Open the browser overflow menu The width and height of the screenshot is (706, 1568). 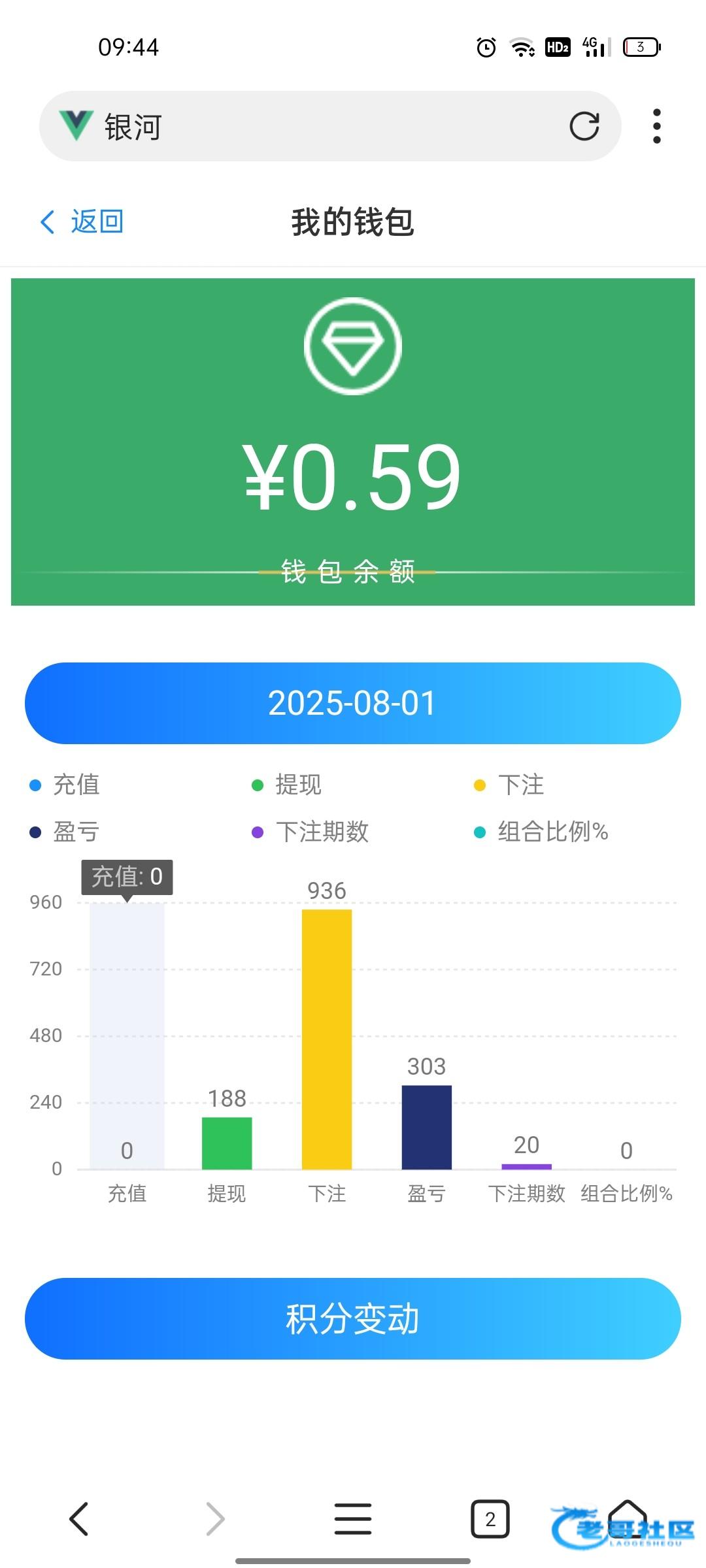(657, 126)
